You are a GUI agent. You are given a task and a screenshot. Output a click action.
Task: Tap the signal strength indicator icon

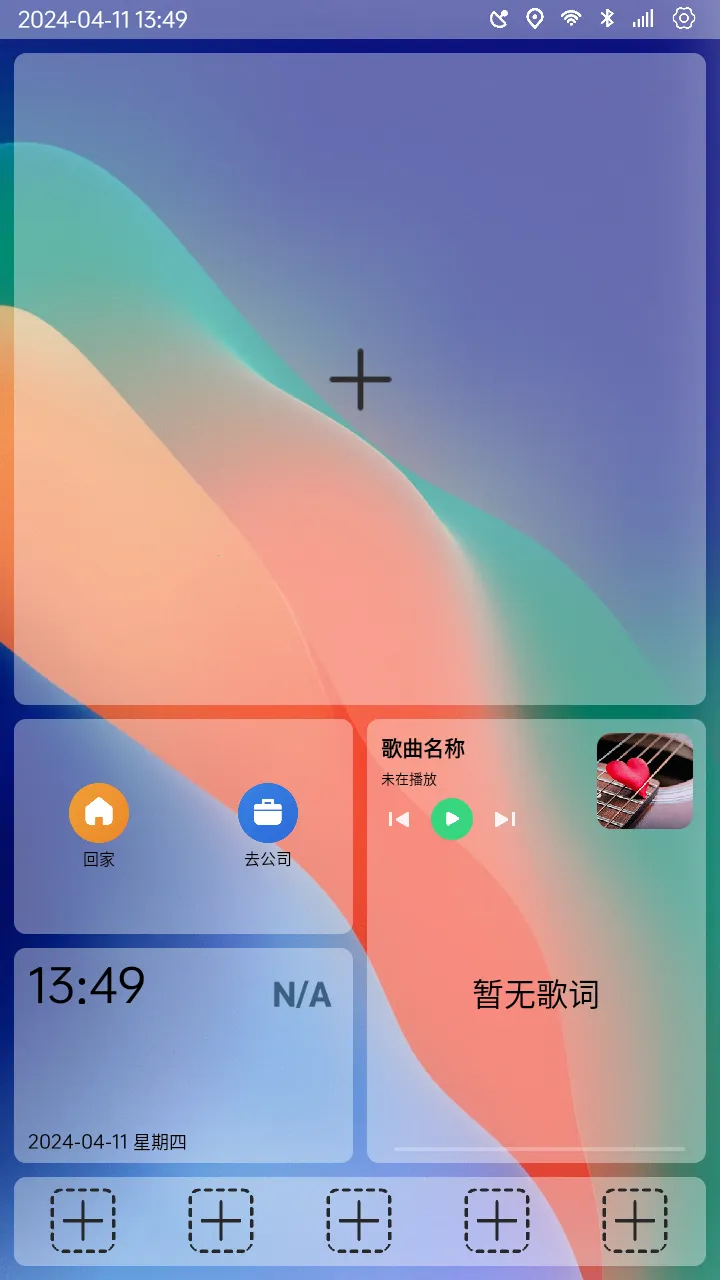pyautogui.click(x=643, y=17)
